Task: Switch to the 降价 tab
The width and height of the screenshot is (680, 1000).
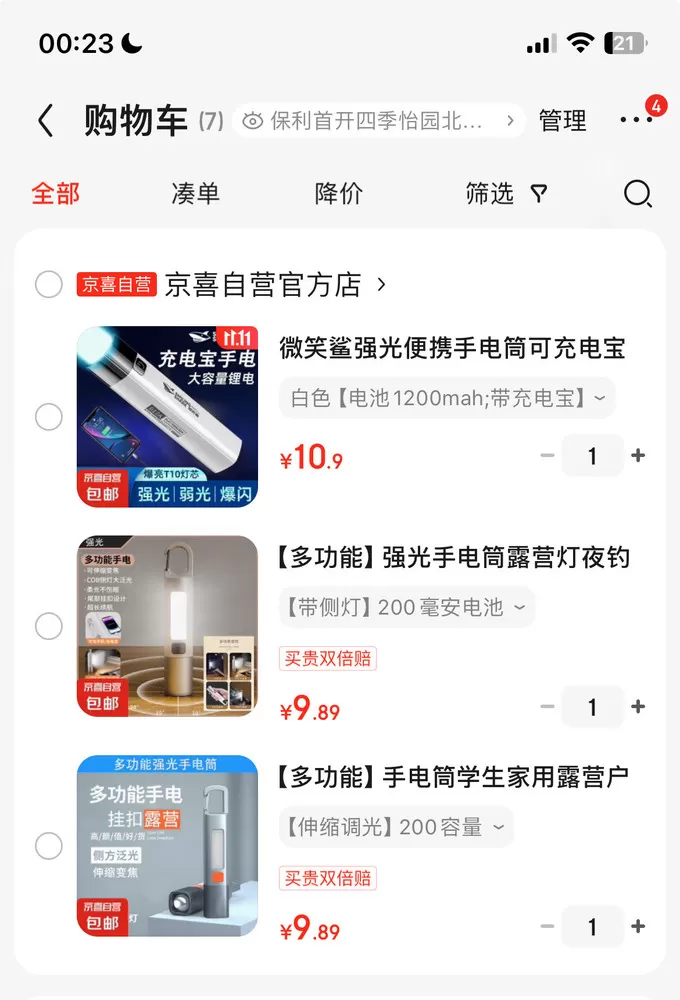Action: point(339,194)
